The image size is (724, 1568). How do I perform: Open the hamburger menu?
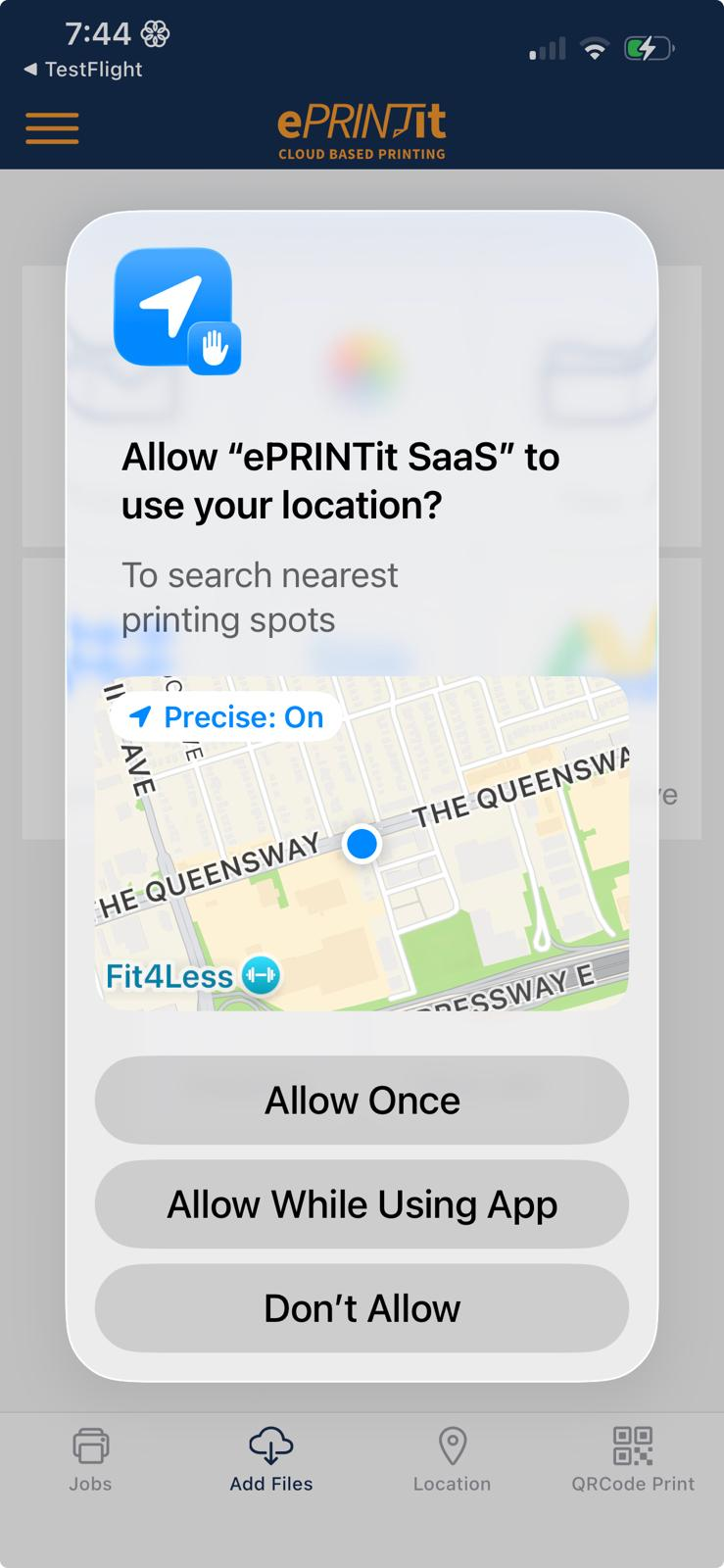52,128
